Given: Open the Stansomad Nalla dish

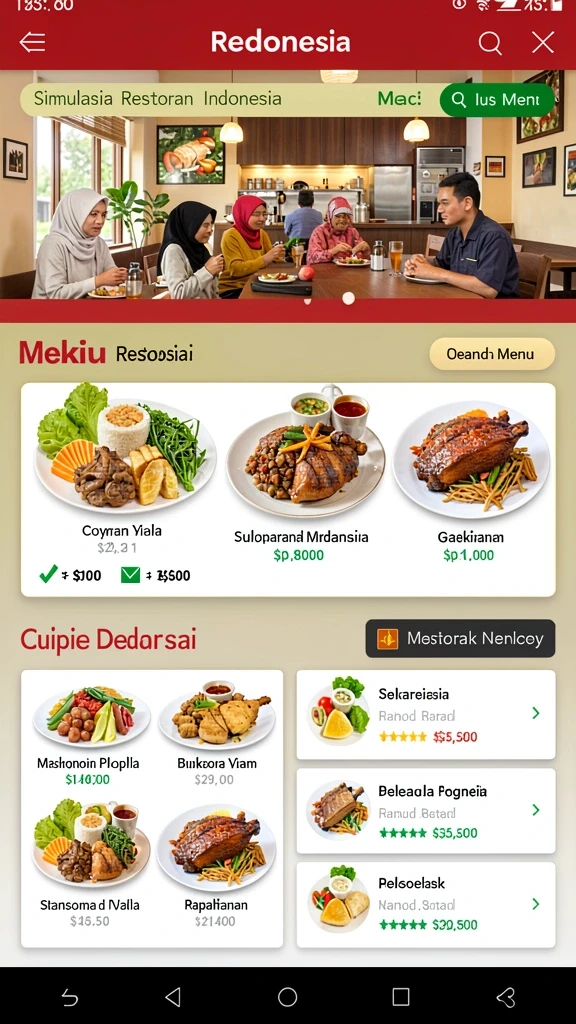Looking at the screenshot, I should [91, 864].
